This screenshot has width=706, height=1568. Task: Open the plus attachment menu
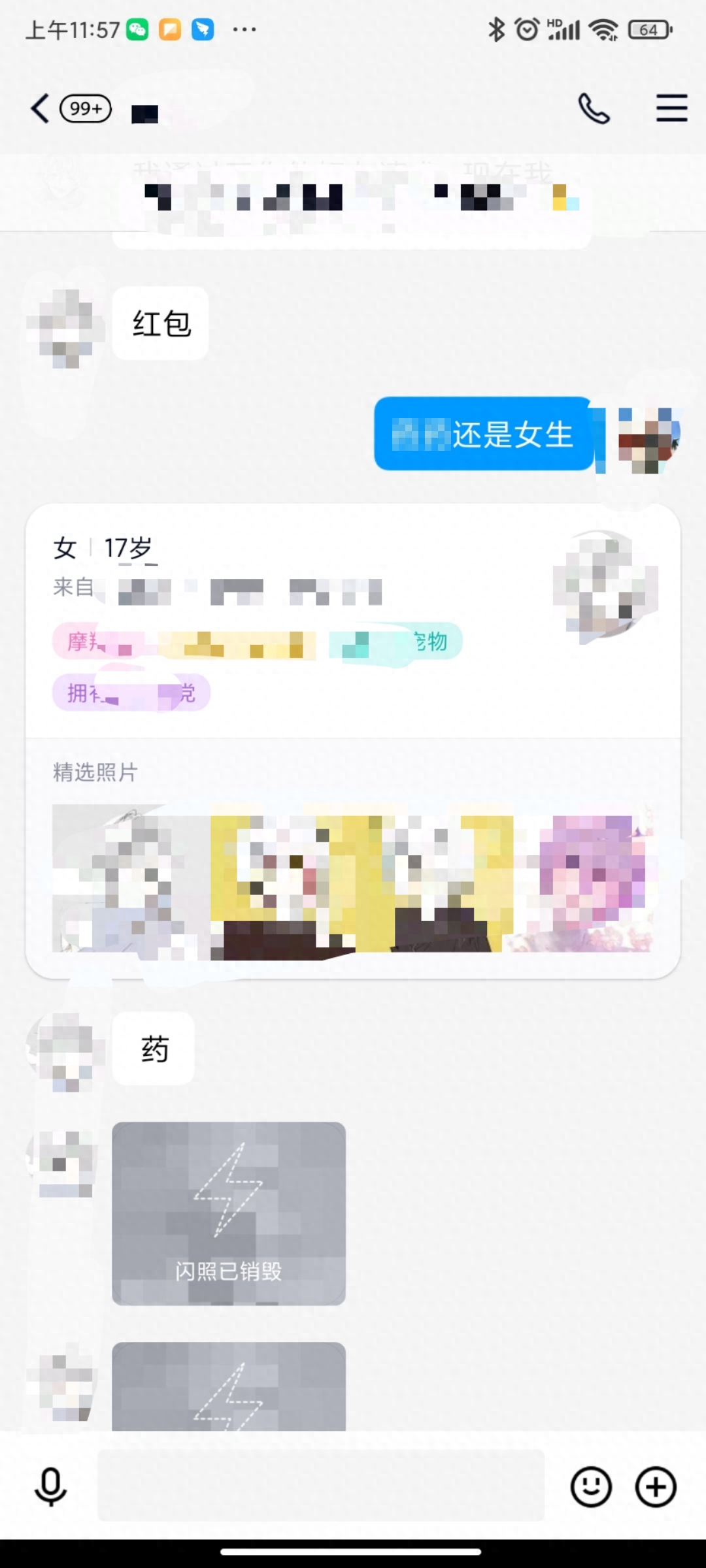[x=656, y=1486]
